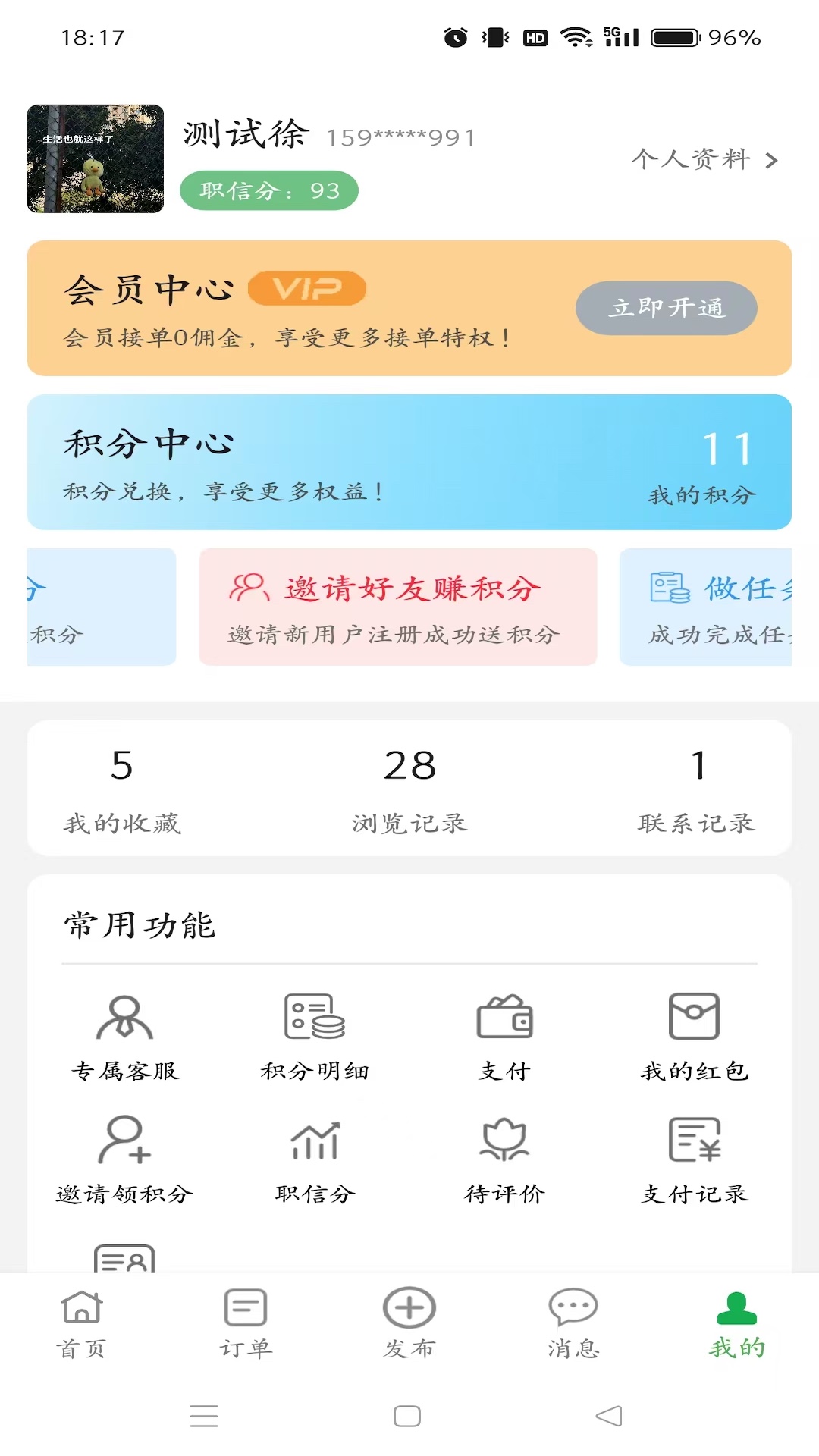Viewport: 819px width, 1456px height.
Task: Switch to the 消息 messages tab
Action: 573,1323
